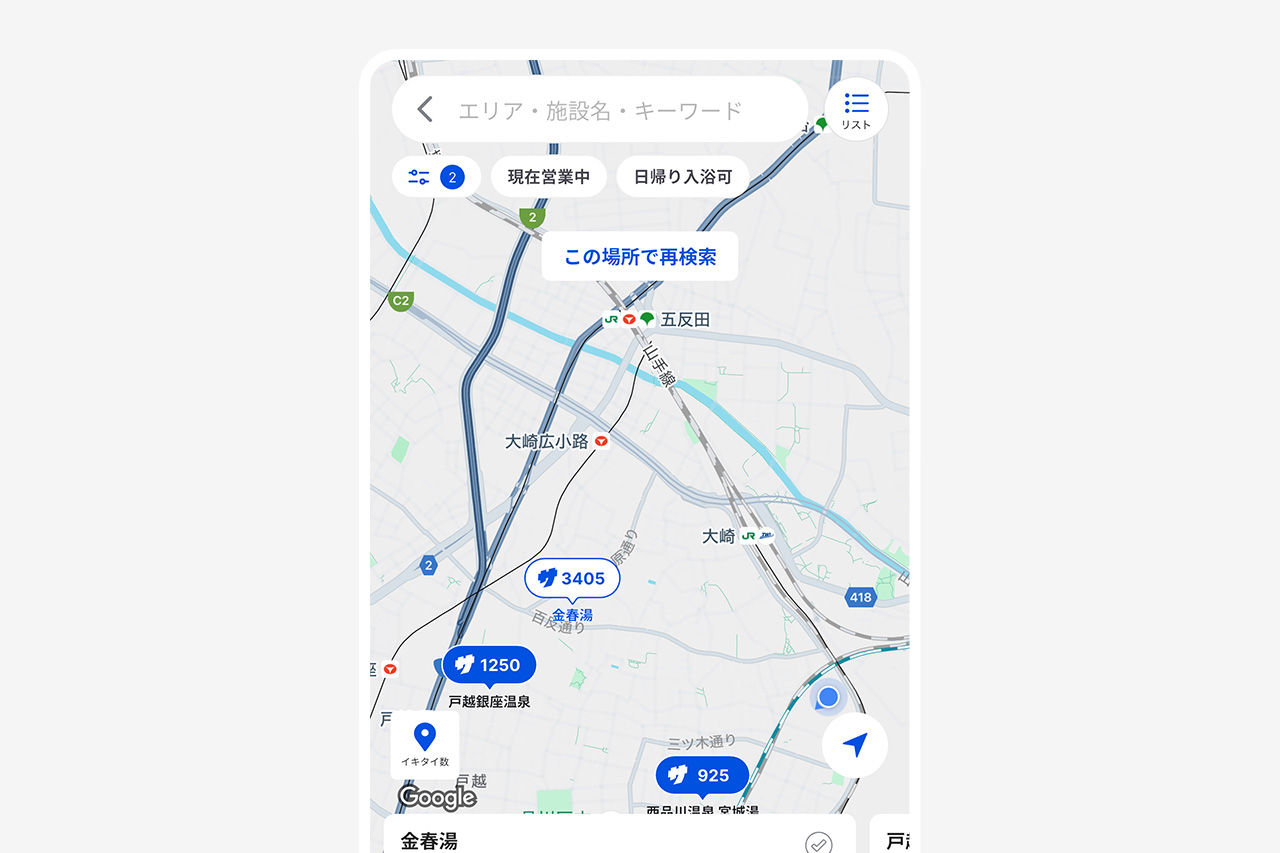
Task: Toggle the イキタイ数 pin display button
Action: click(425, 745)
